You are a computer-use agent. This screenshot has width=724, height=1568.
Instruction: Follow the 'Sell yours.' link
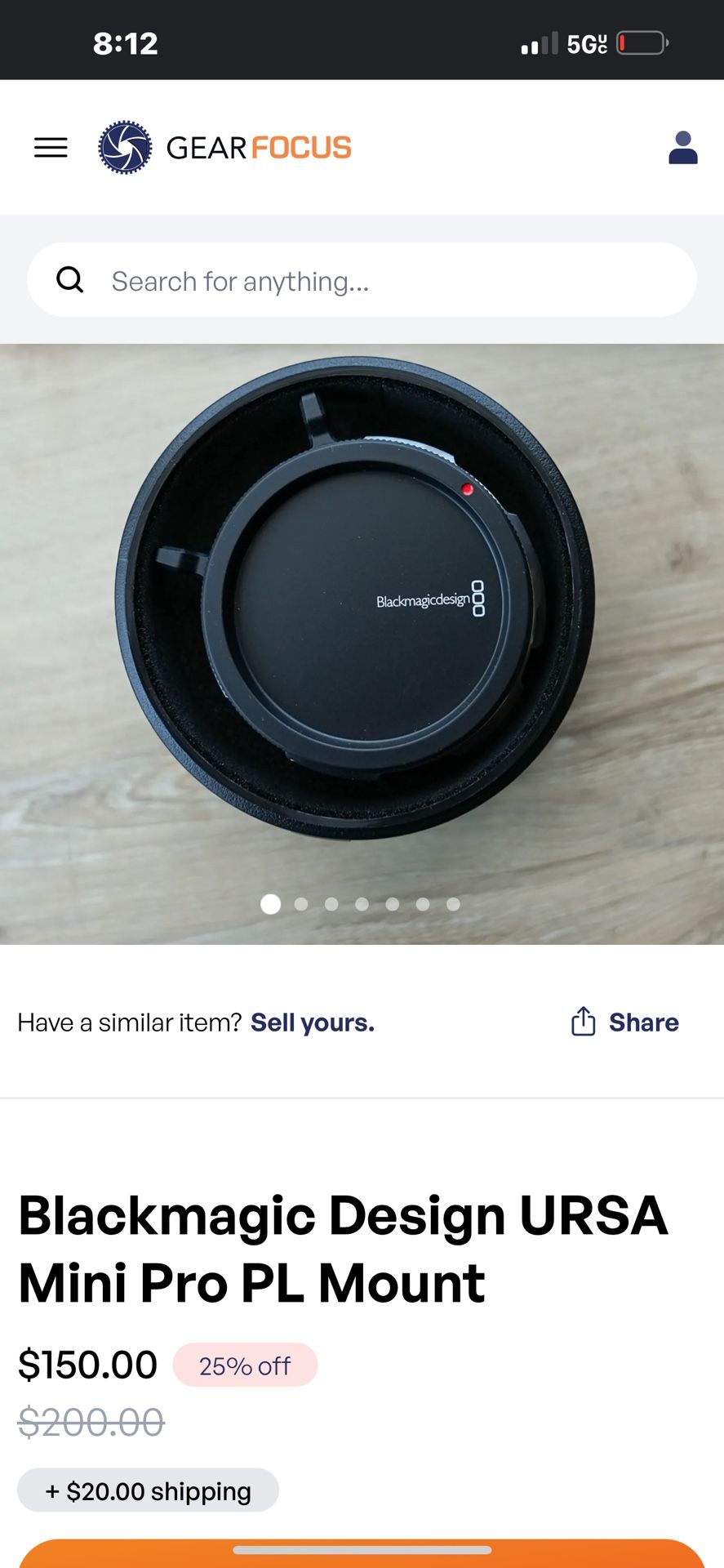[313, 1022]
